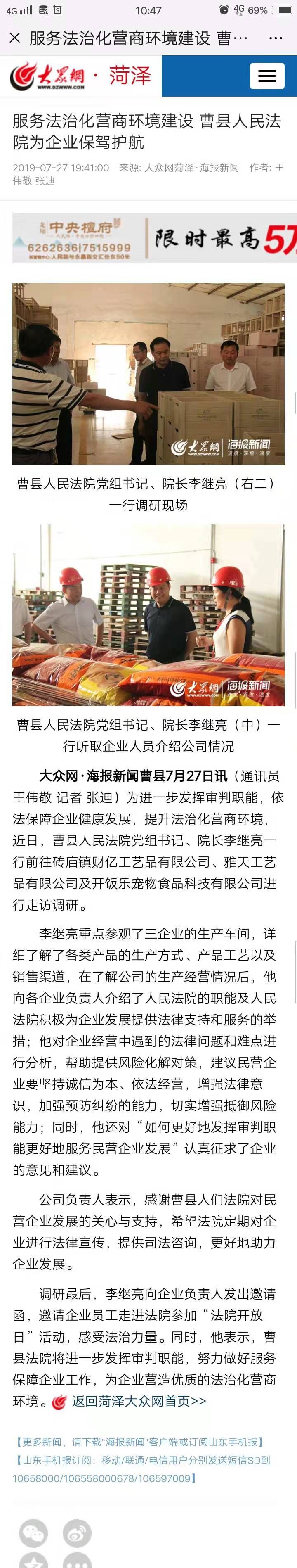Close the article webview
The height and width of the screenshot is (1568, 297).
(14, 38)
